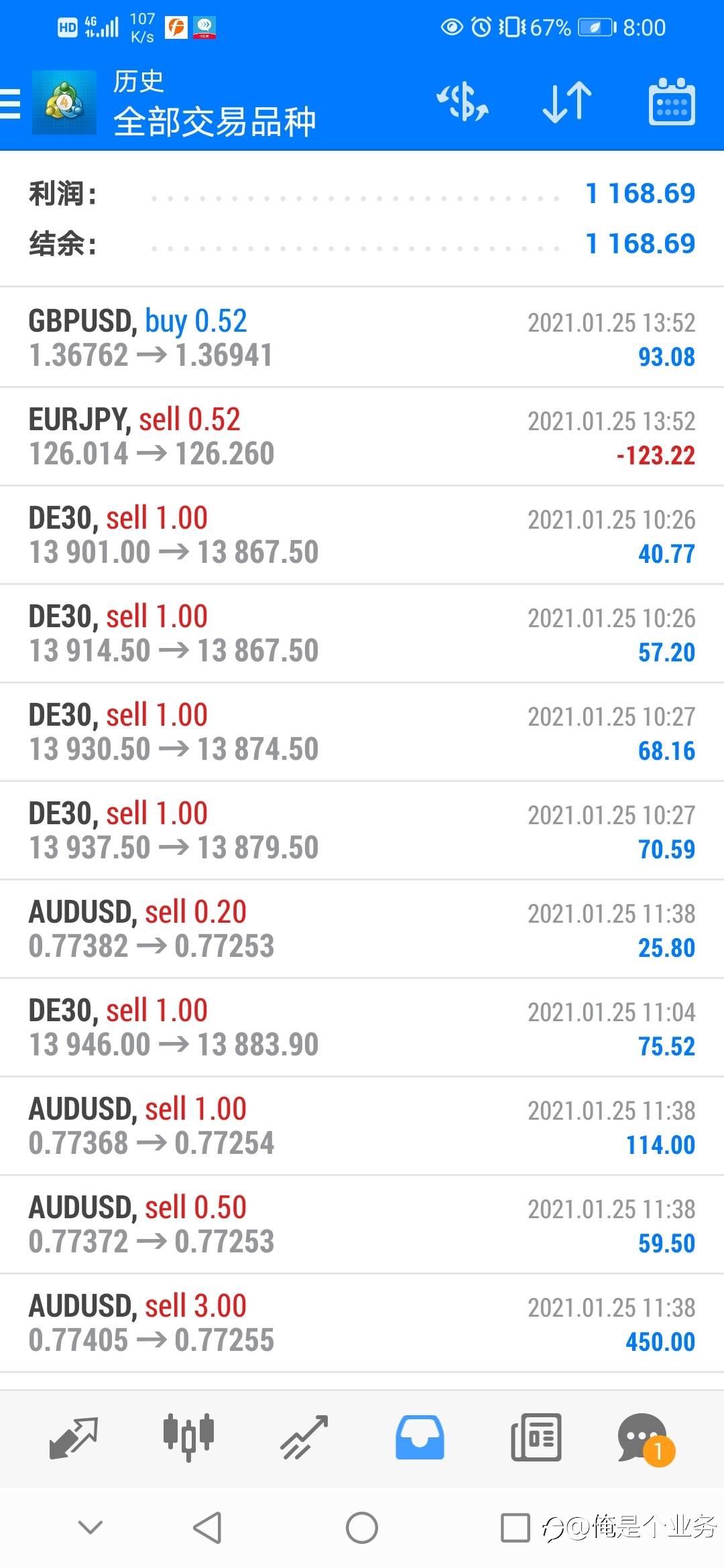View the DE30 trade closed at 13 883.90
This screenshot has width=724, height=1568.
(x=362, y=1027)
